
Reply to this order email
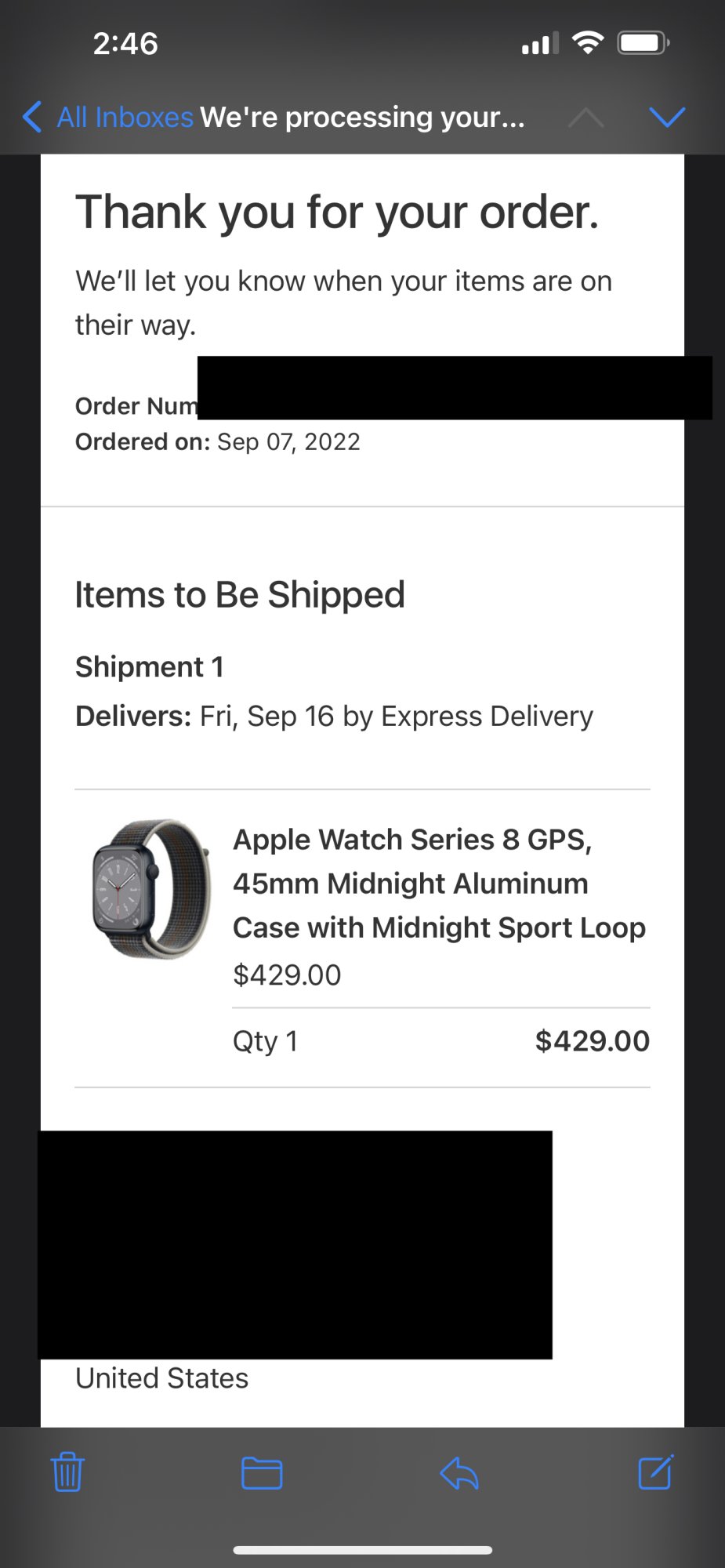(x=459, y=1472)
